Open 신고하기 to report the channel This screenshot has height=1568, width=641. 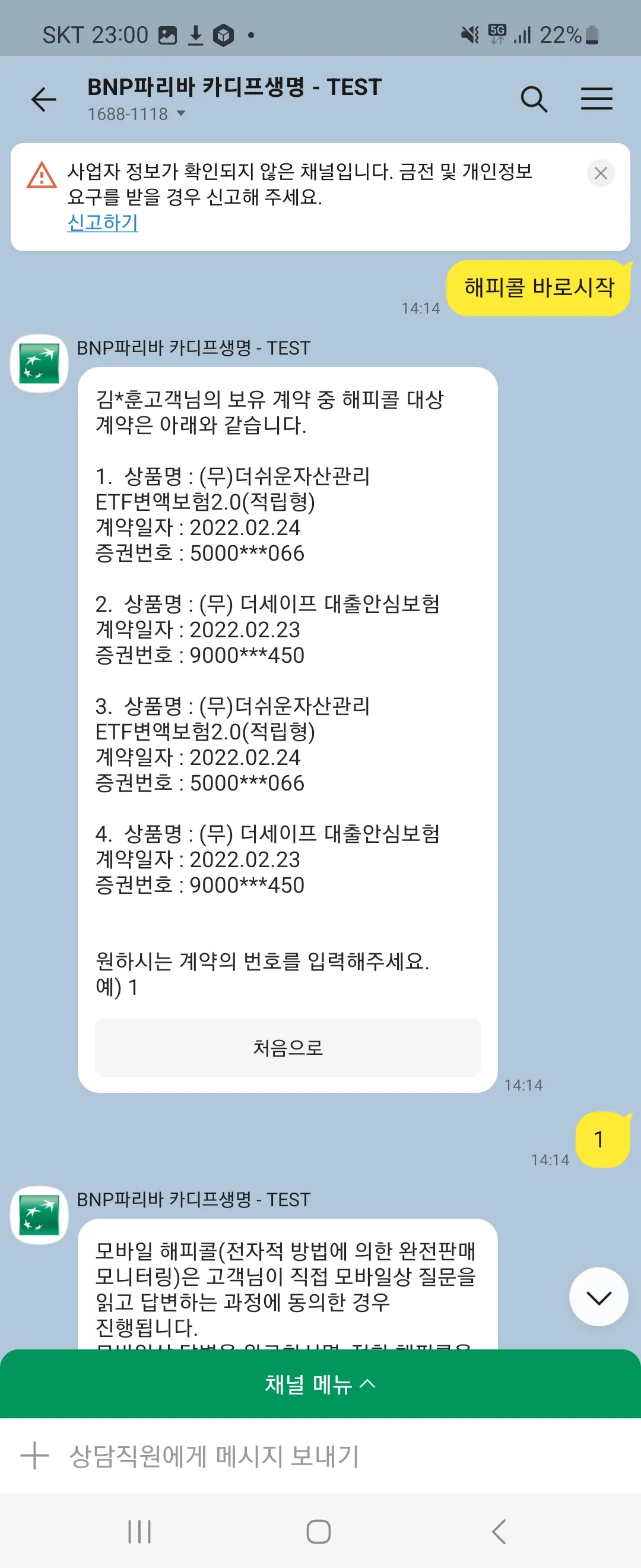[x=102, y=225]
